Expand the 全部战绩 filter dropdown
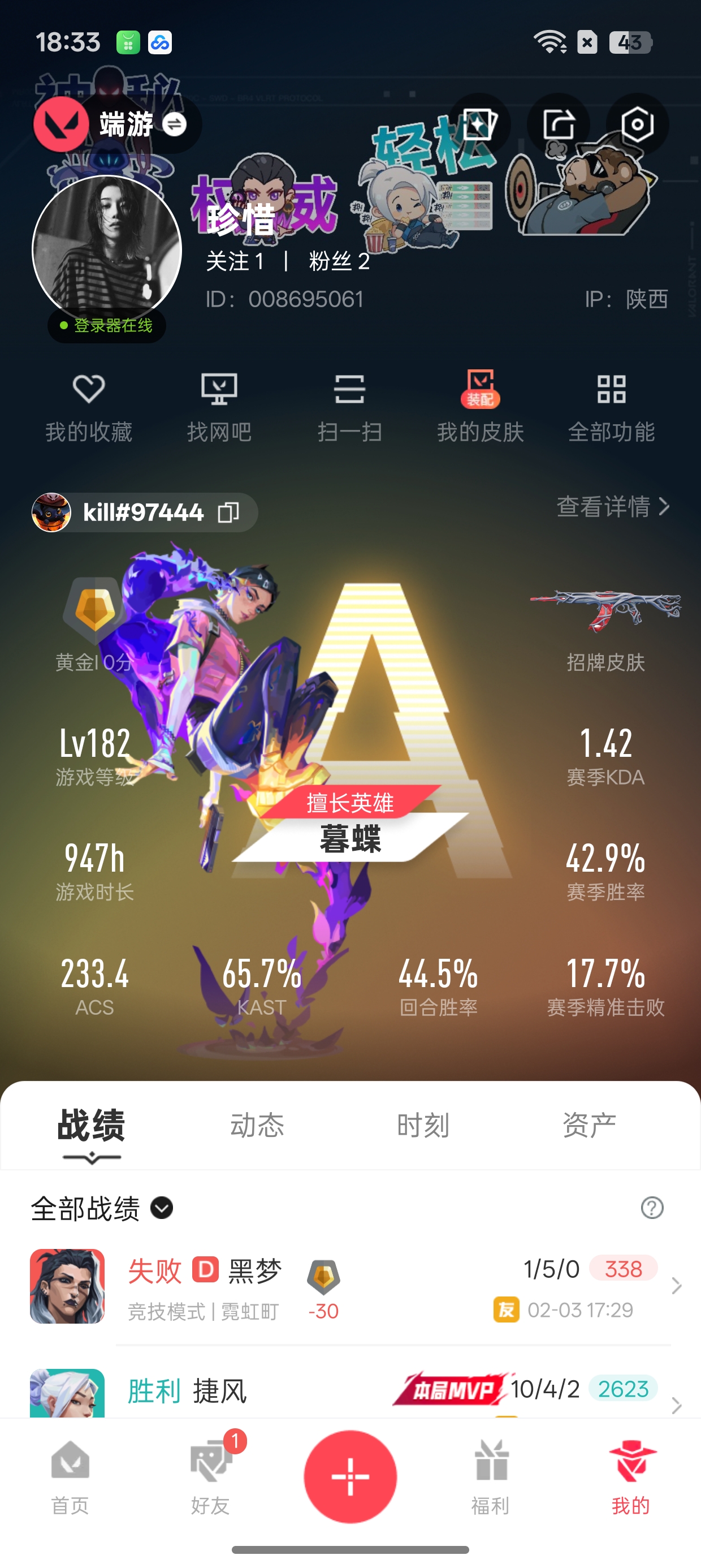Image resolution: width=701 pixels, height=1568 pixels. [162, 1208]
